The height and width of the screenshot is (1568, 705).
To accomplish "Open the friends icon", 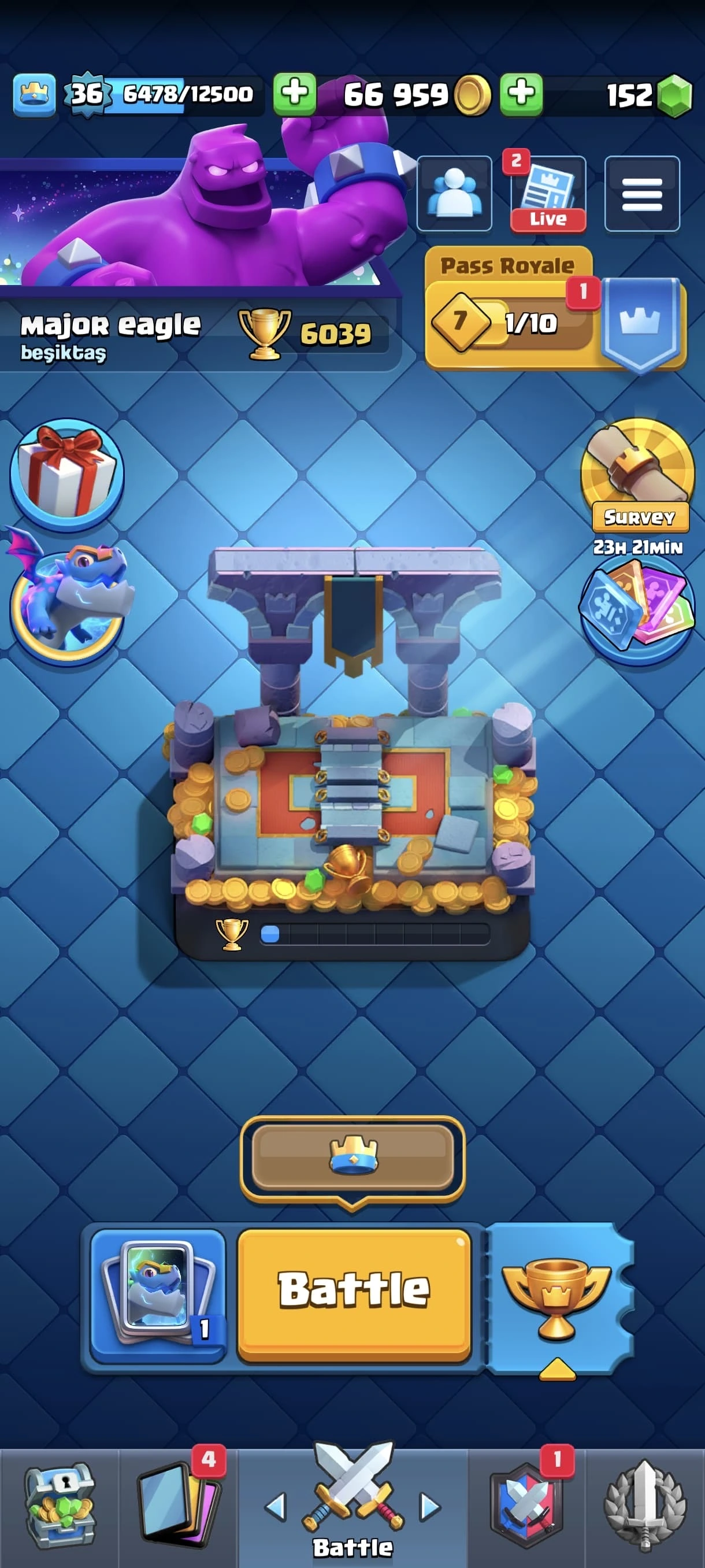I will coord(454,194).
